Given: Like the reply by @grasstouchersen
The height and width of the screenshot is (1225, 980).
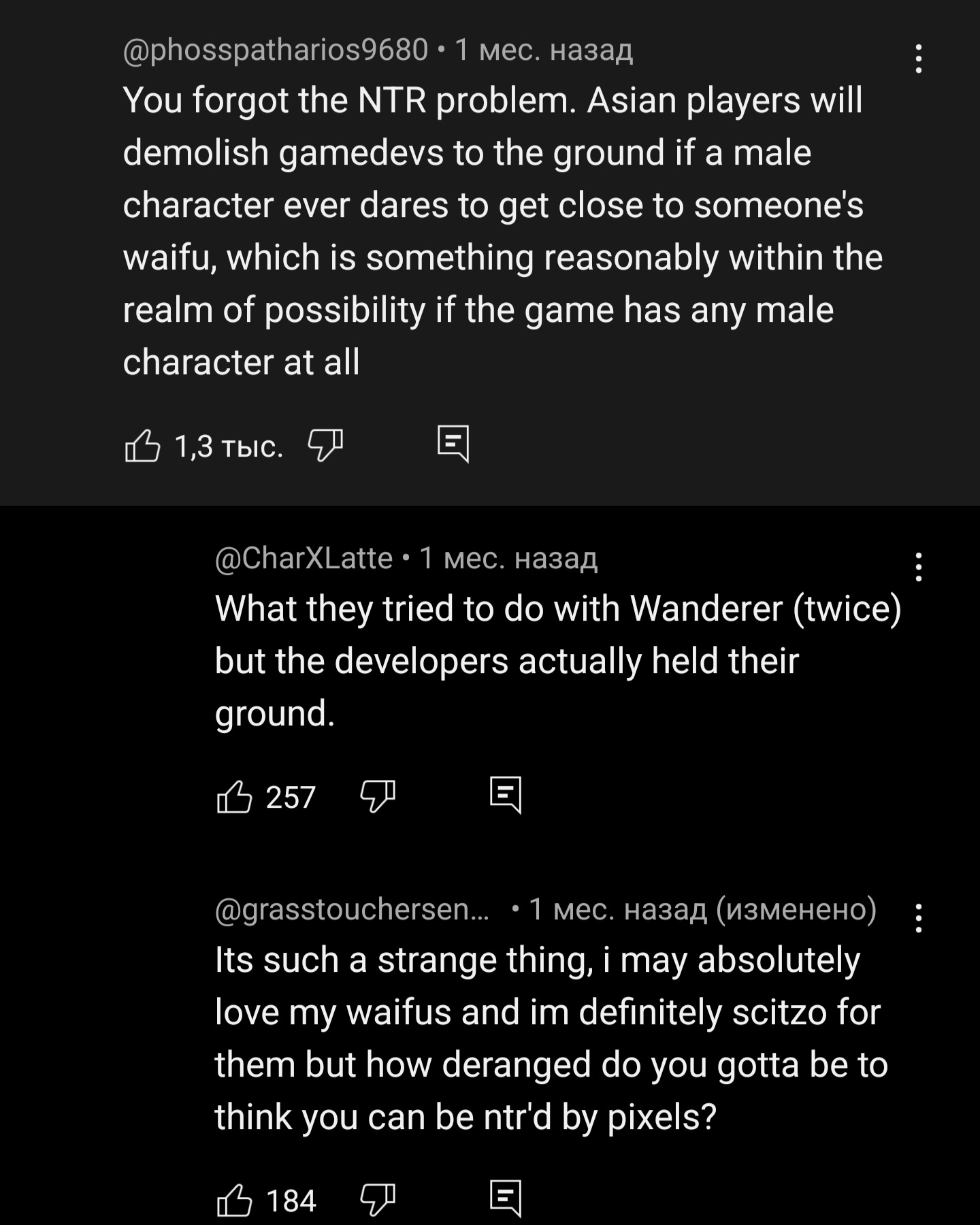Looking at the screenshot, I should click(234, 1200).
